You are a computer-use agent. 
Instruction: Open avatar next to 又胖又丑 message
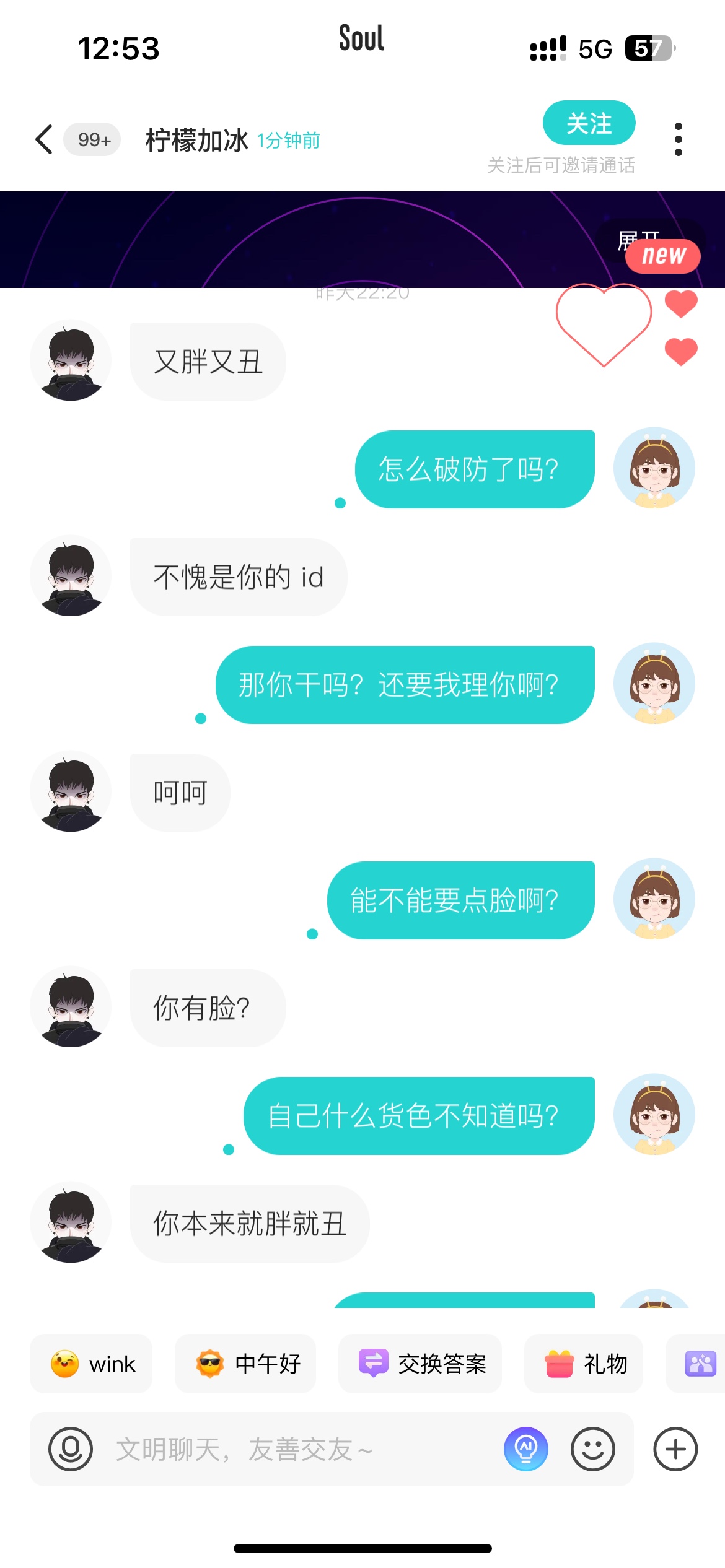tap(71, 360)
